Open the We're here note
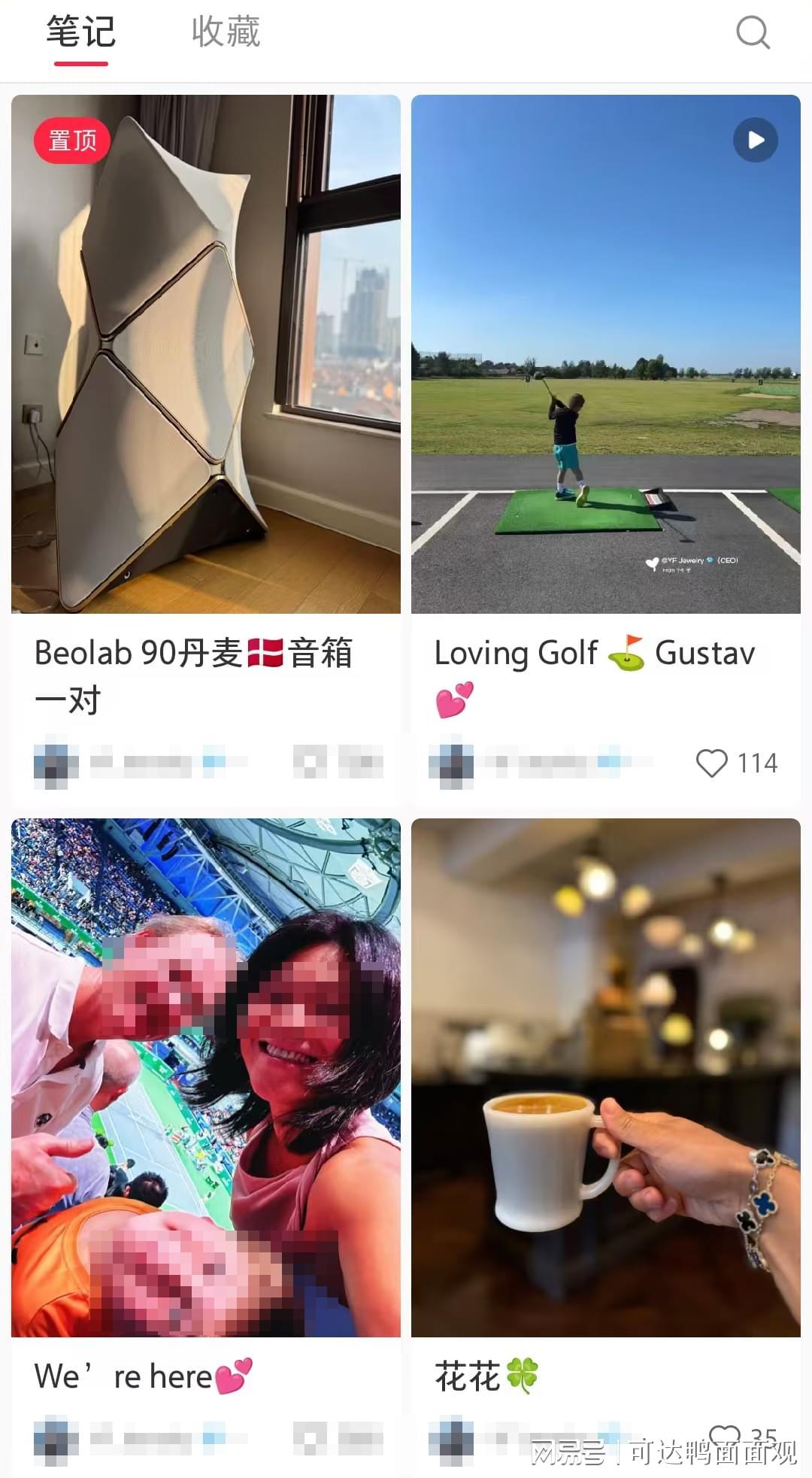 (205, 1077)
